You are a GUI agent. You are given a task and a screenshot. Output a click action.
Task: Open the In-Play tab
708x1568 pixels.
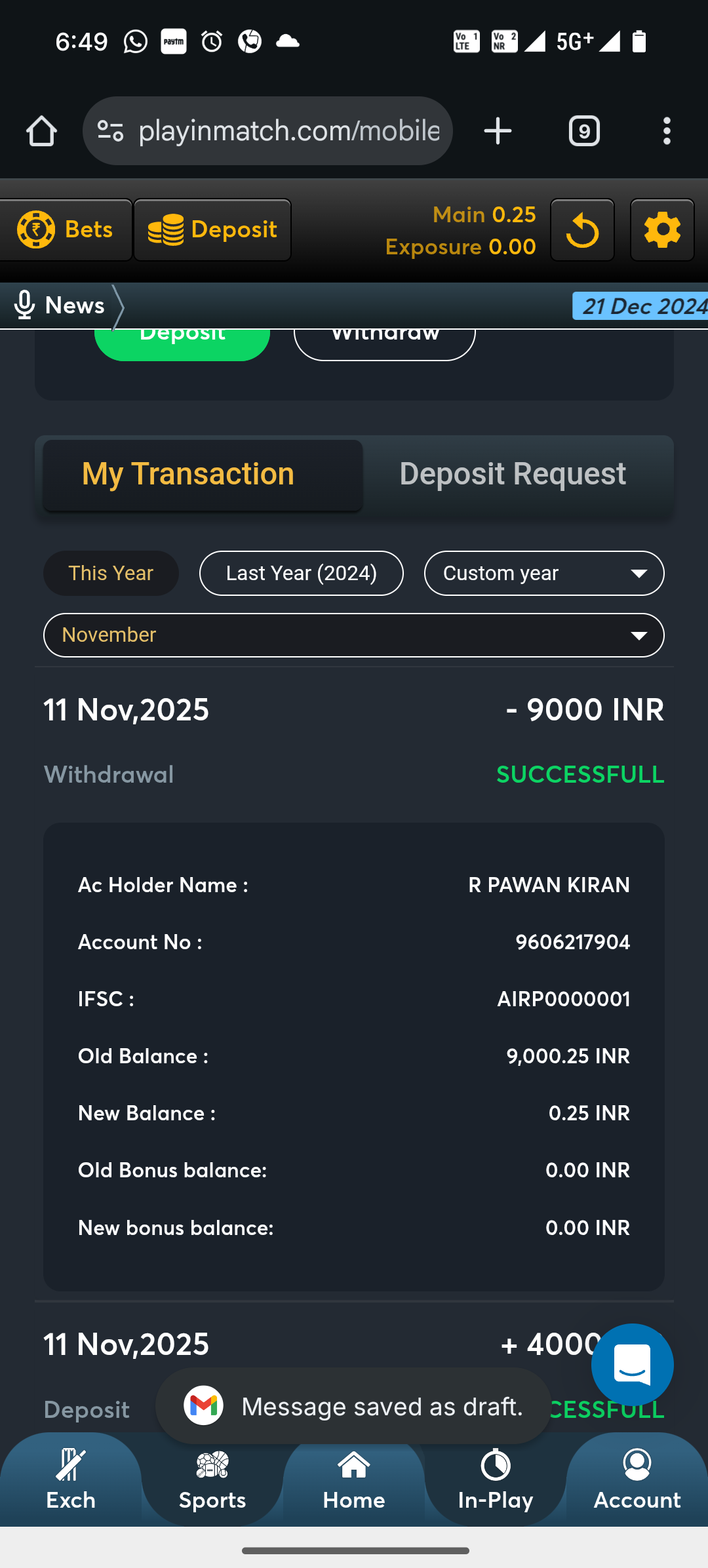[x=496, y=1481]
